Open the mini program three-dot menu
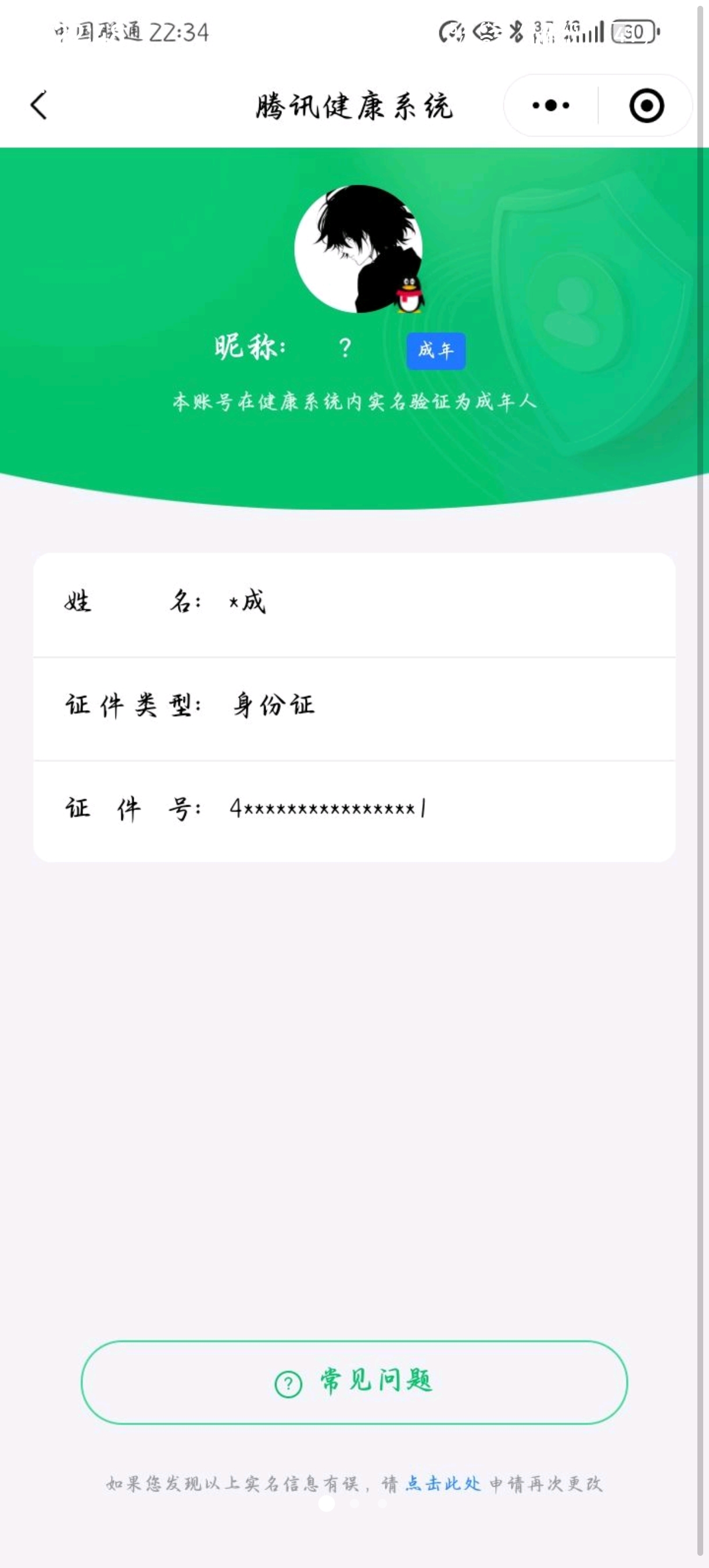This screenshot has width=709, height=1568. (x=550, y=105)
